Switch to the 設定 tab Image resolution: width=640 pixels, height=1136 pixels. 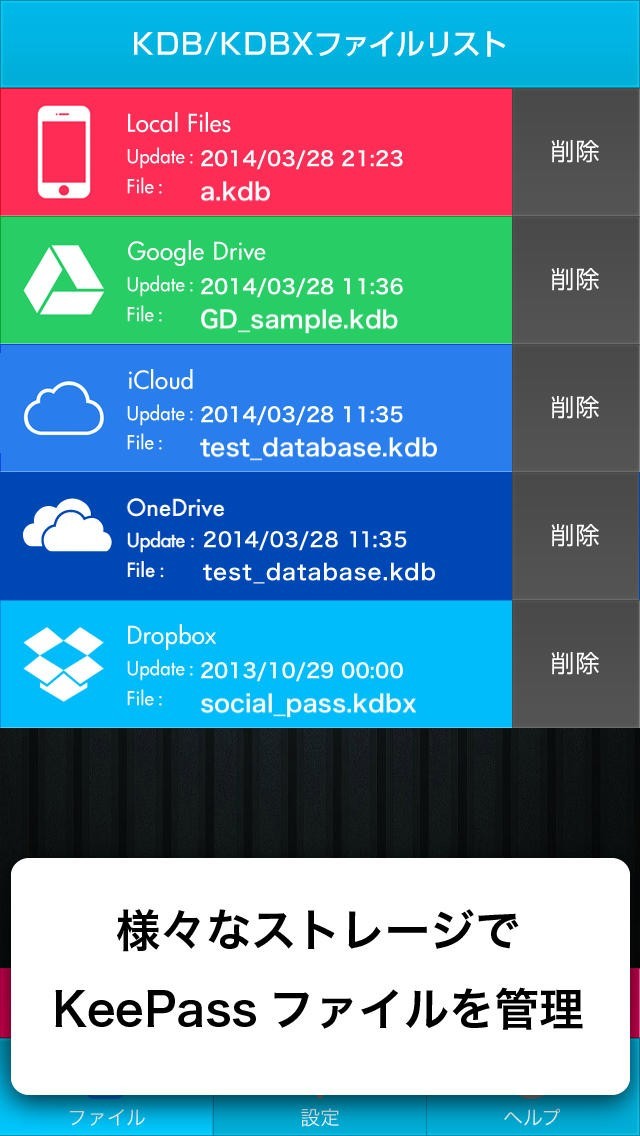tap(320, 1115)
